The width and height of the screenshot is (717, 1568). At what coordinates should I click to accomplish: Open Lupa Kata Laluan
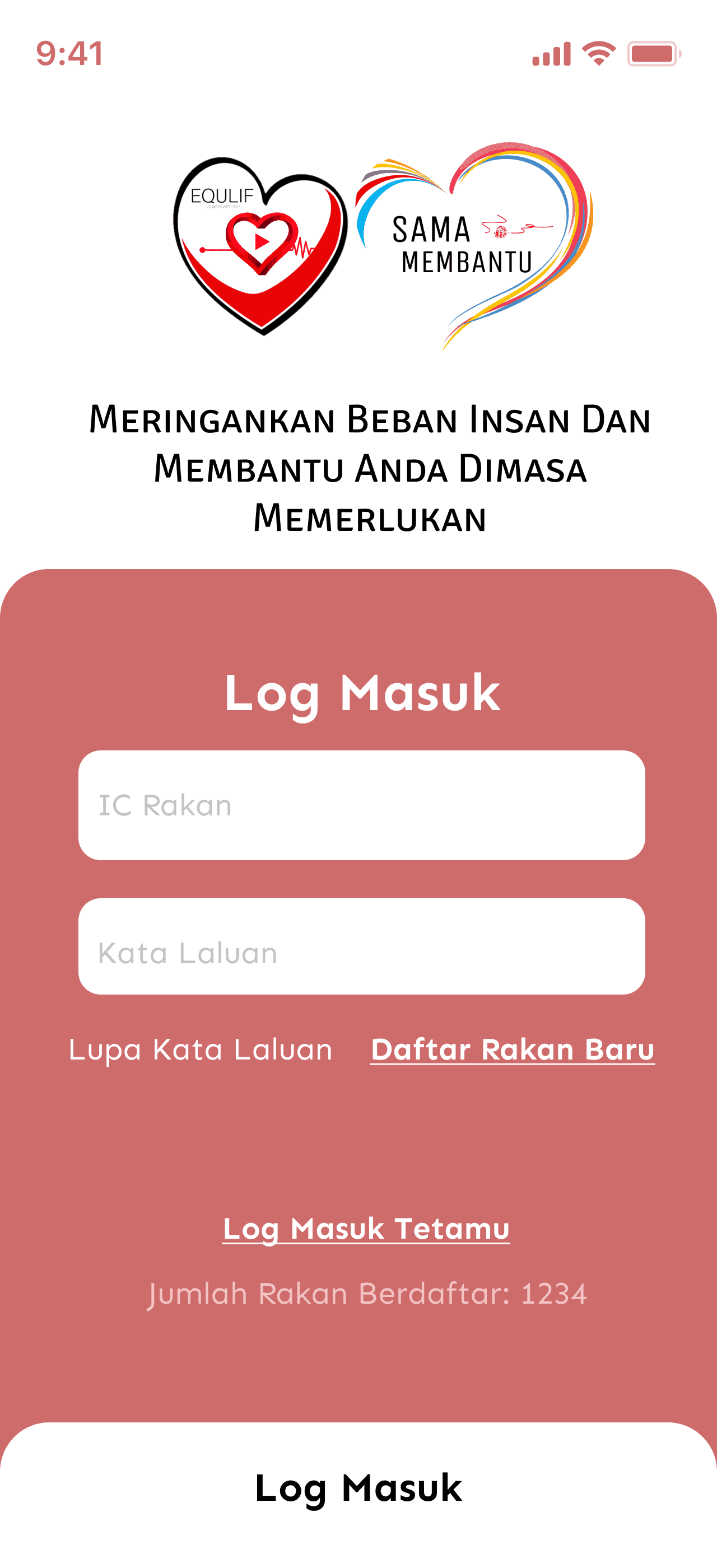click(x=200, y=1050)
